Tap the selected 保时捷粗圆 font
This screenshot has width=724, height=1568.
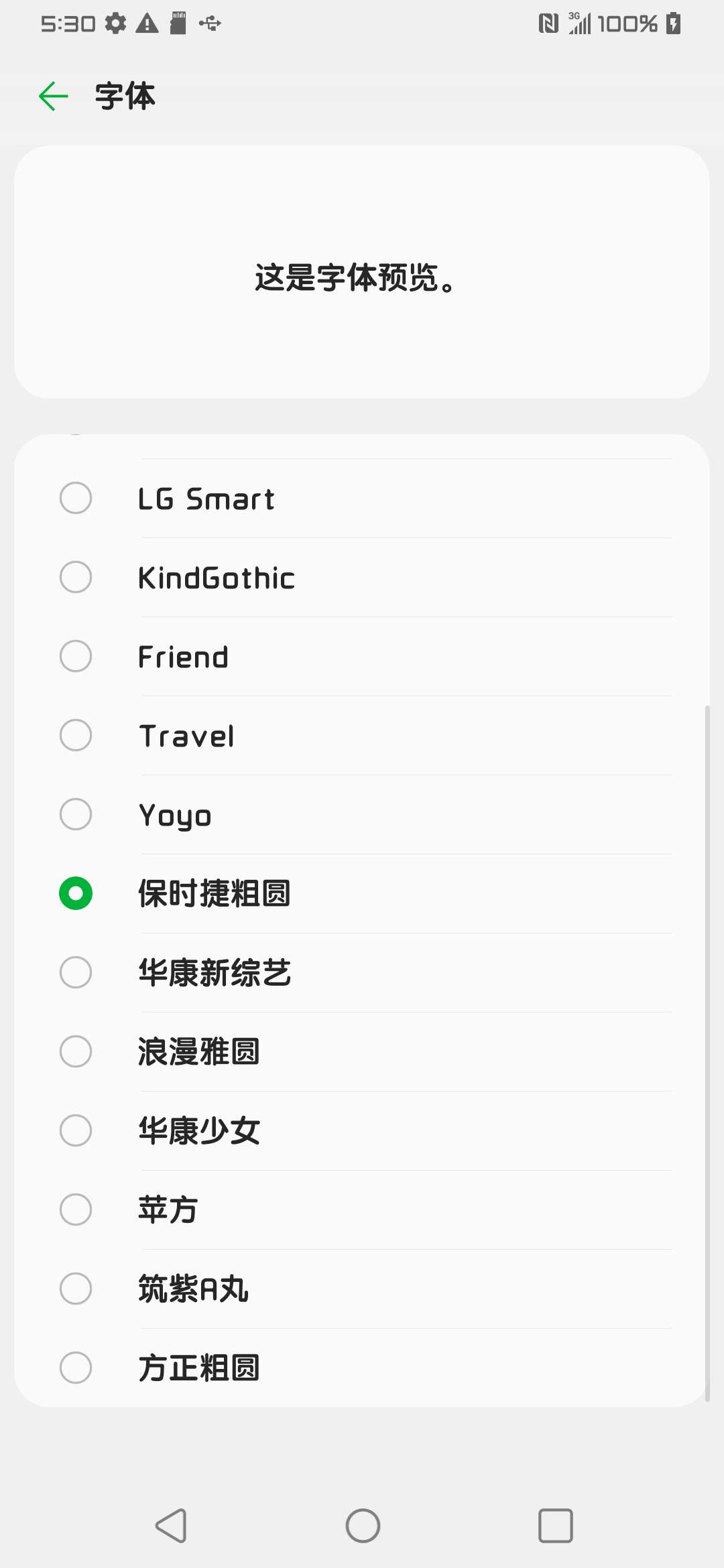pos(362,894)
